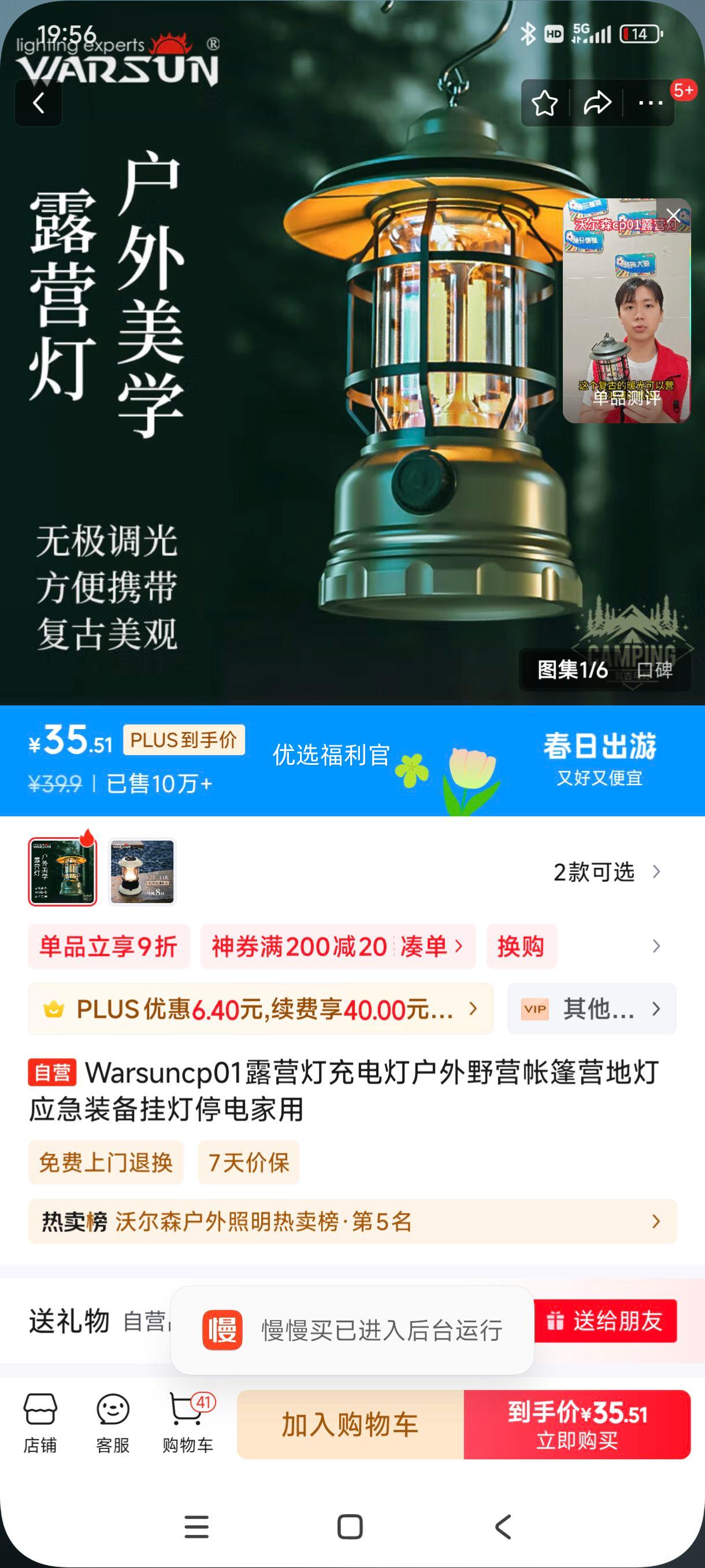Switch to the 口碑 tab on the image
Image resolution: width=705 pixels, height=1568 pixels.
coord(654,670)
